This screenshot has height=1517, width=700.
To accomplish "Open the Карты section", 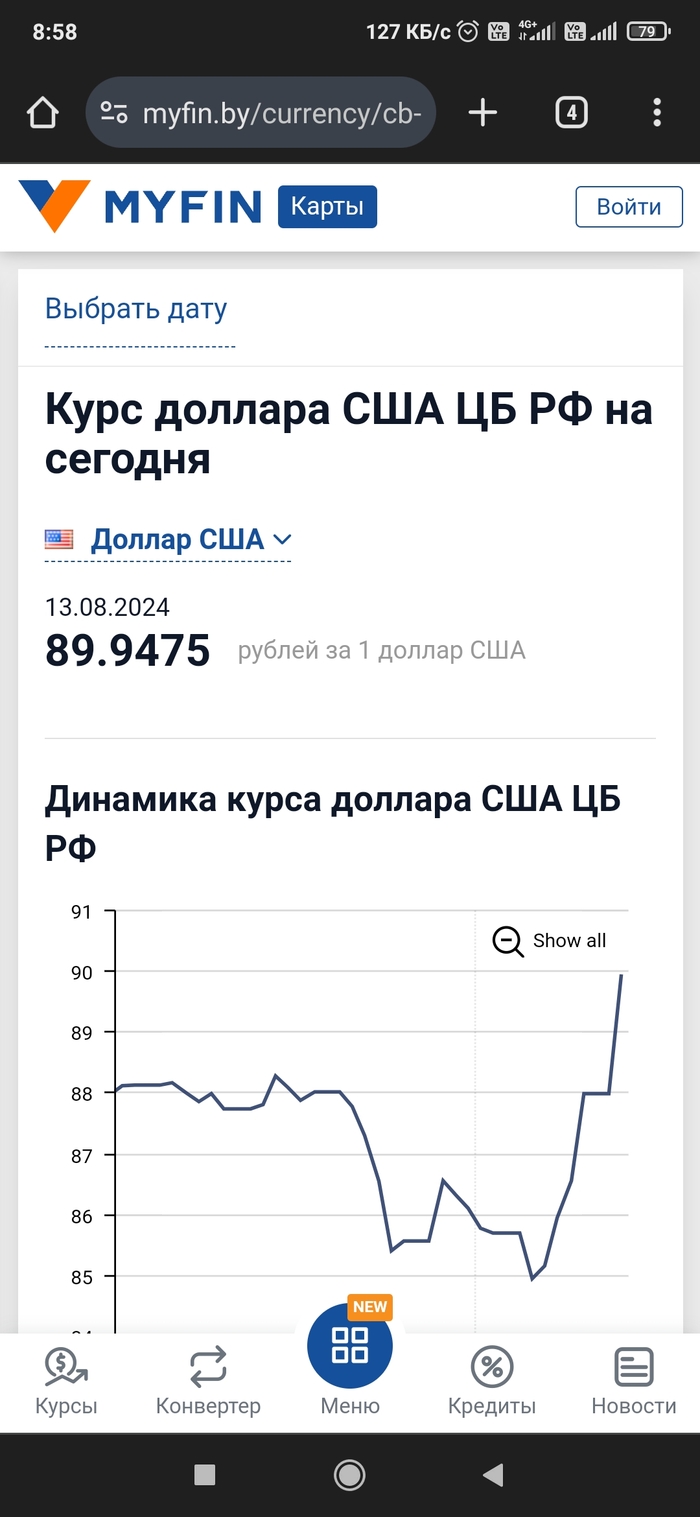I will (x=327, y=207).
